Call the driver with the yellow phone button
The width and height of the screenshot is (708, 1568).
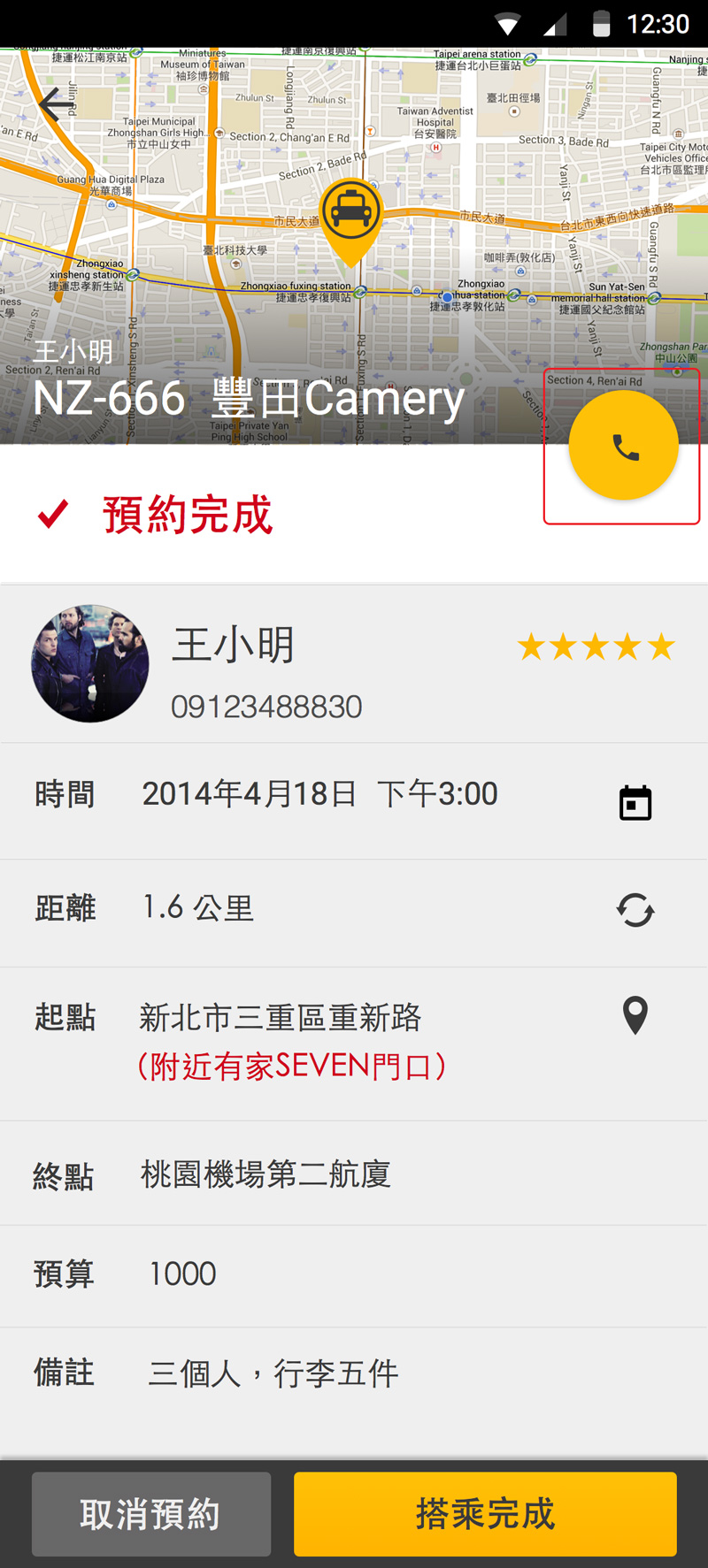pos(624,446)
